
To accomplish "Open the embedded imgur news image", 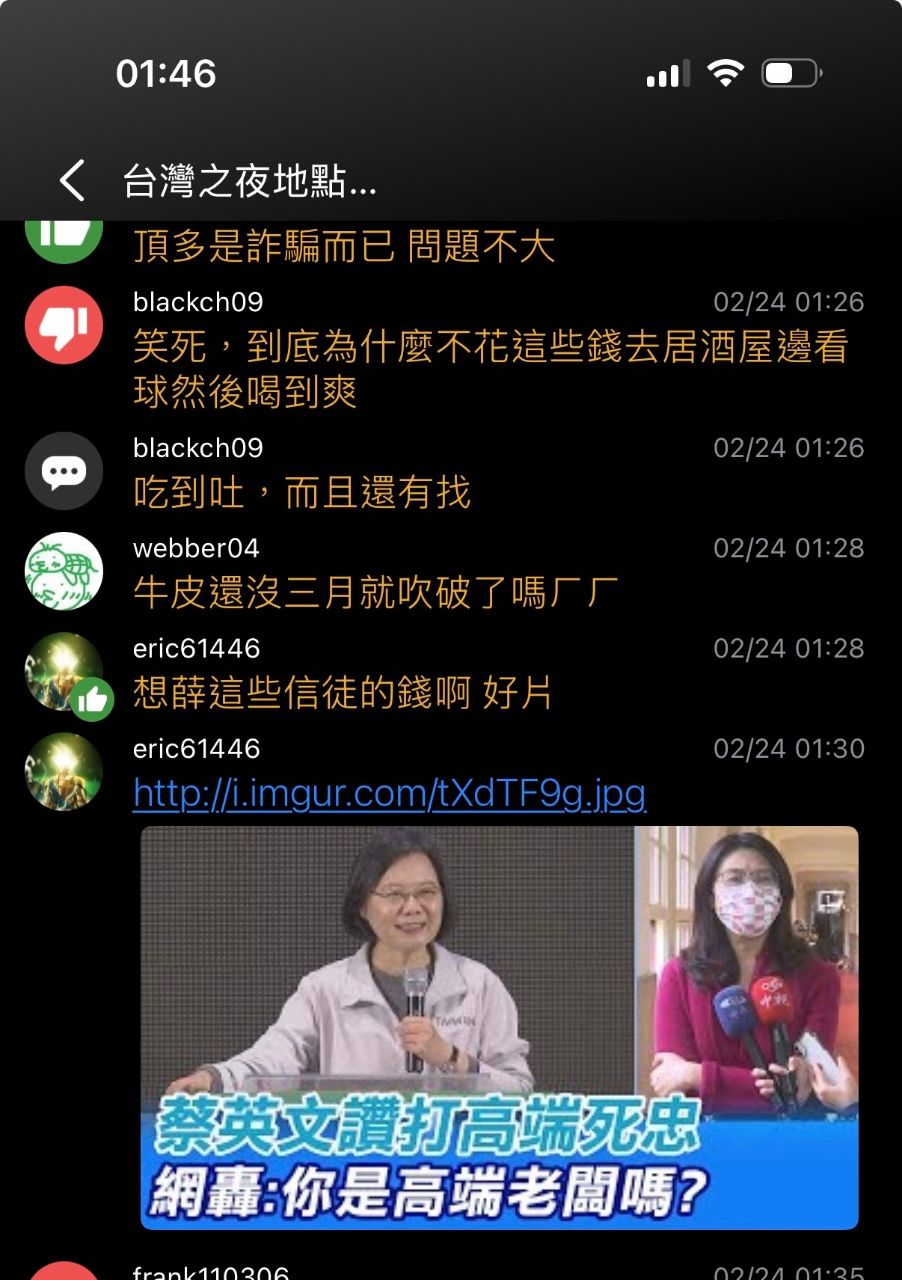I will 498,1027.
